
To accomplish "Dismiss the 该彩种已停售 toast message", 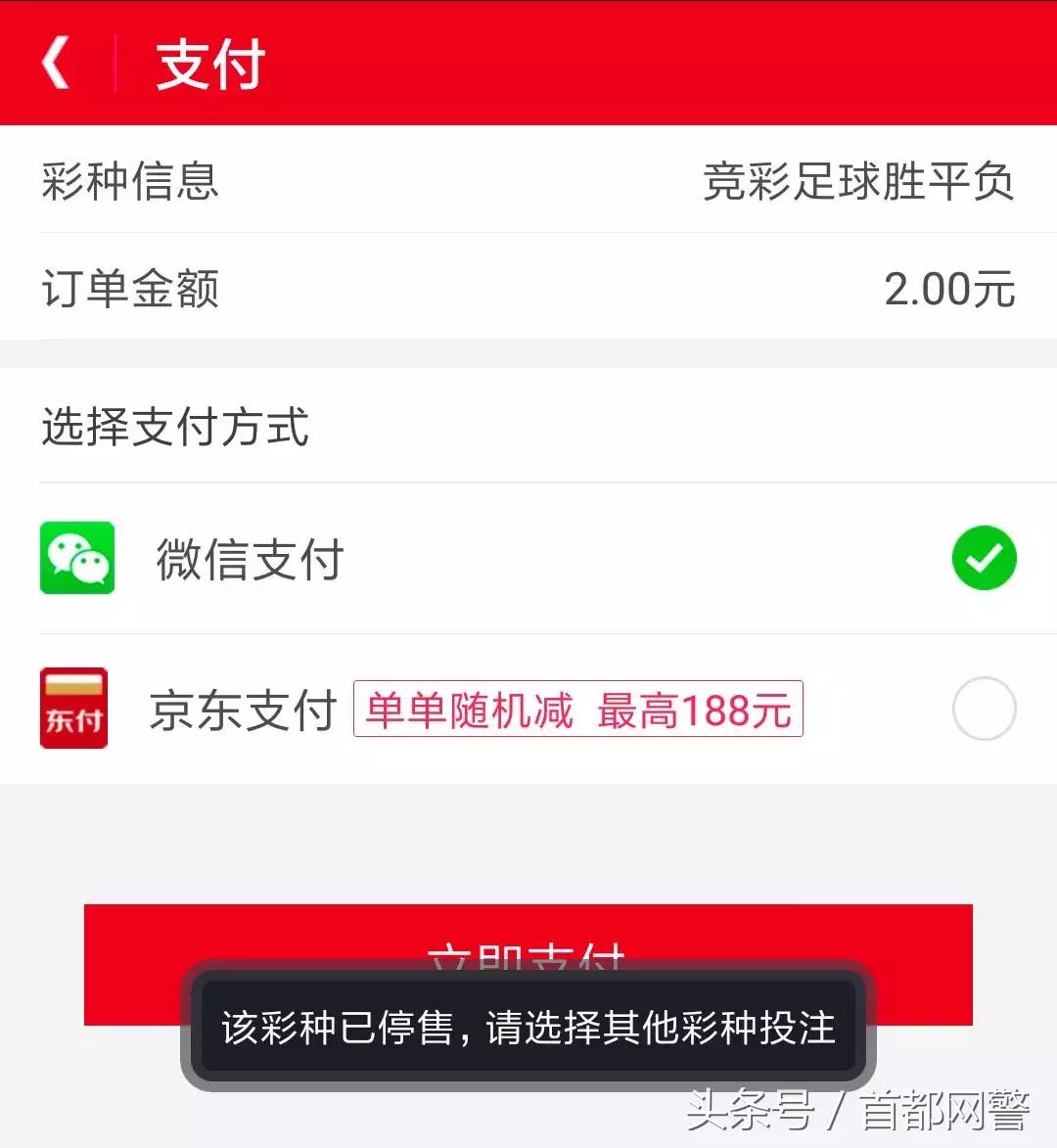I will [x=528, y=1027].
